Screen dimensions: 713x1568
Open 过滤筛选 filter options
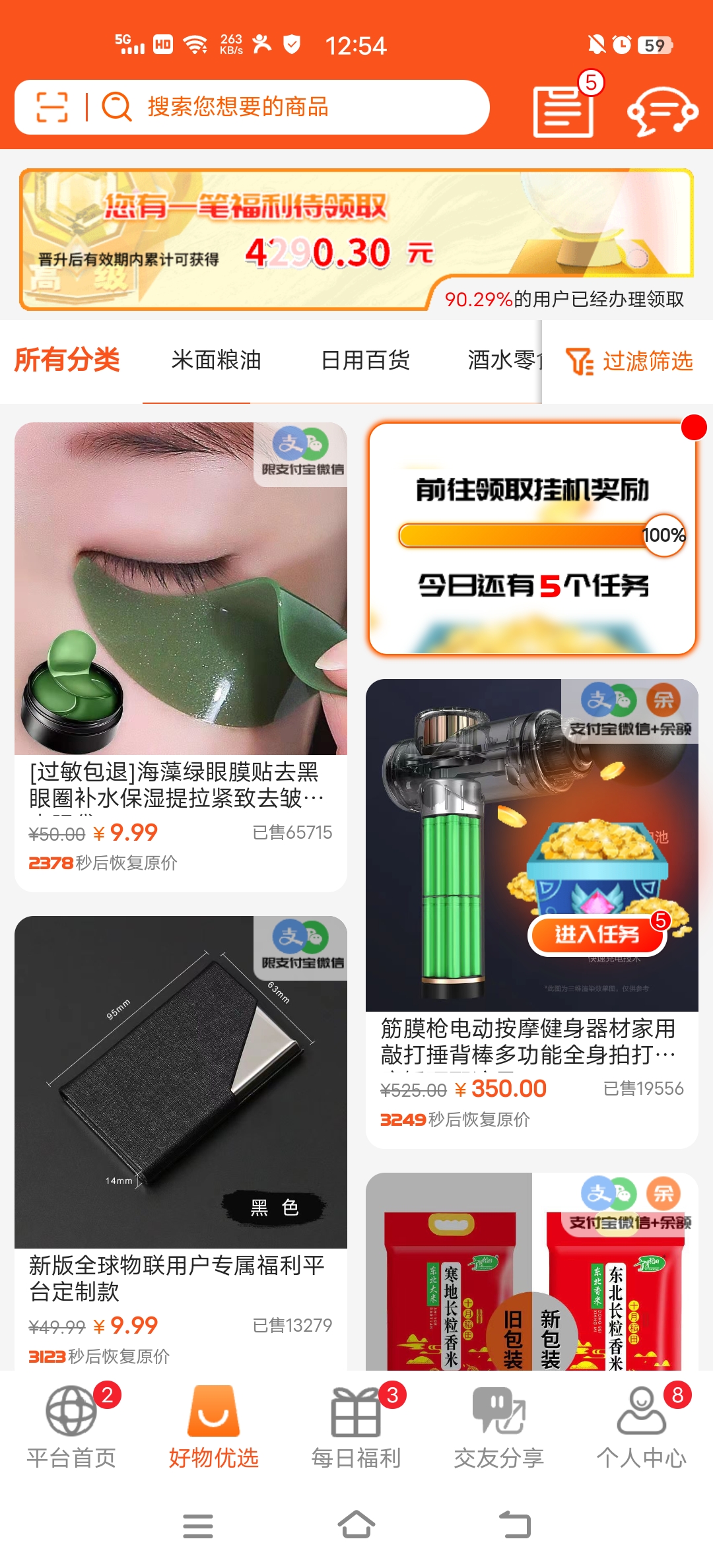[x=629, y=362]
